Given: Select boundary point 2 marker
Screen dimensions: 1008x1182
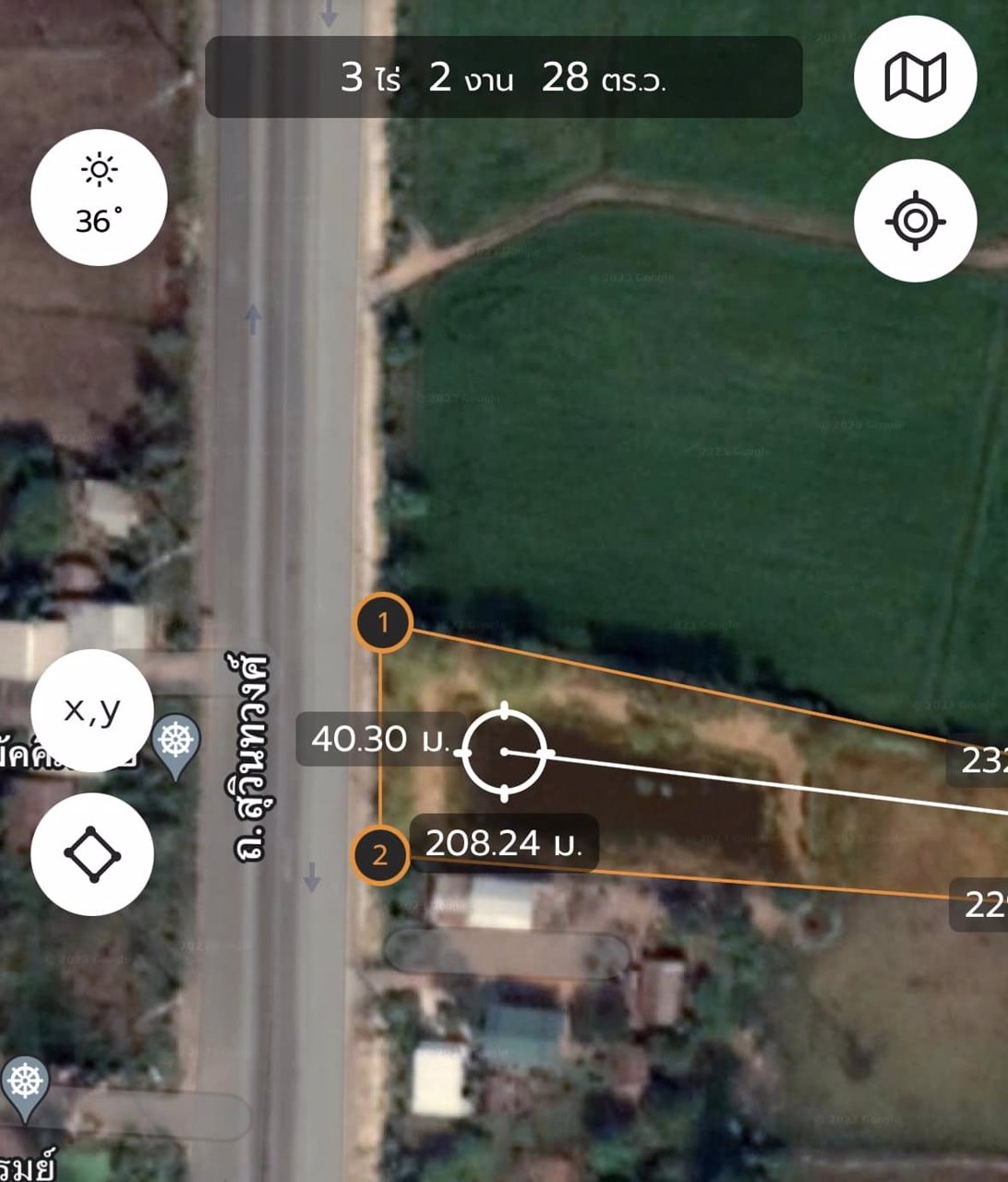Looking at the screenshot, I should point(379,855).
